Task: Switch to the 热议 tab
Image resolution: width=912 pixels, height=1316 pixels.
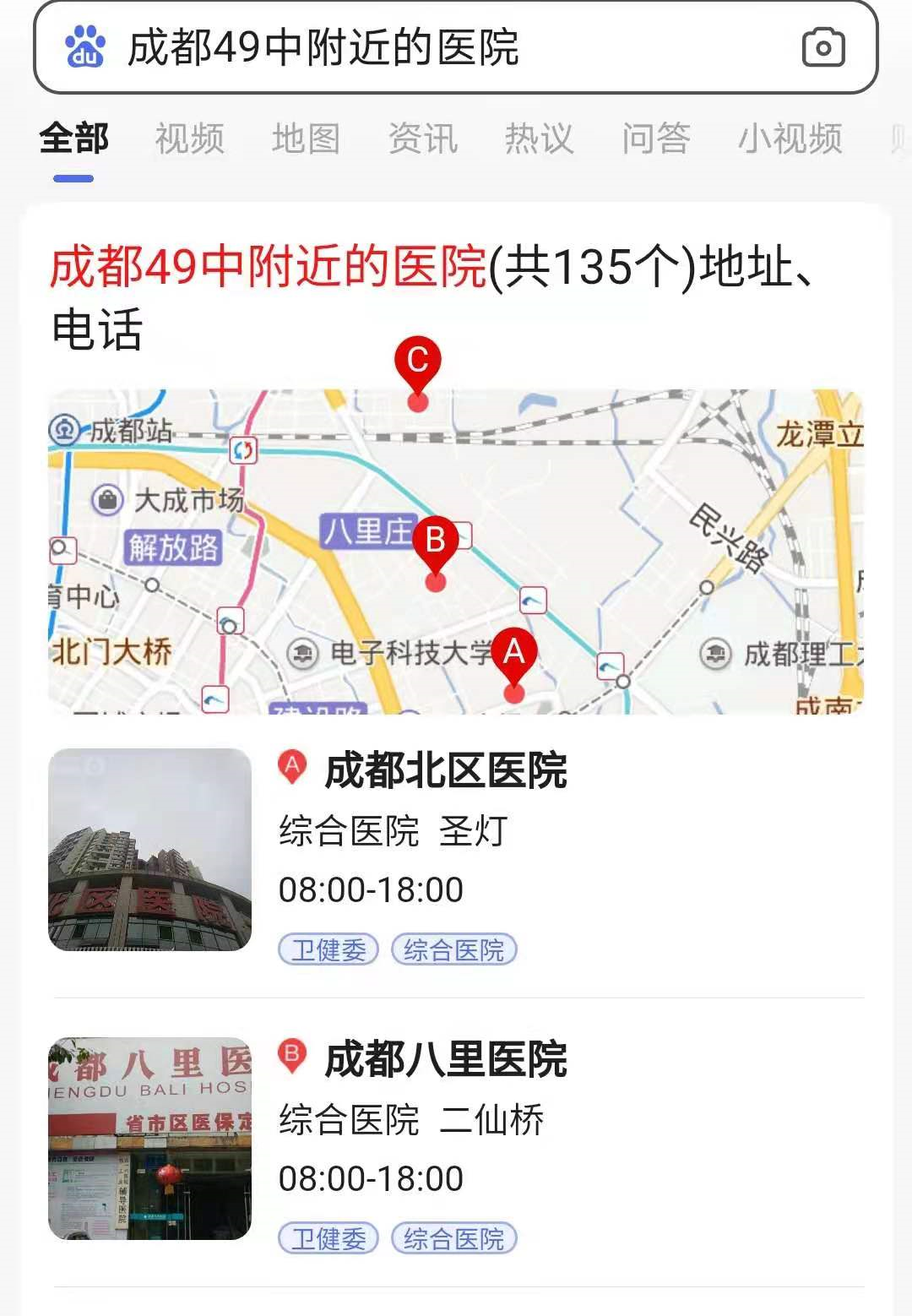Action: pos(539,139)
